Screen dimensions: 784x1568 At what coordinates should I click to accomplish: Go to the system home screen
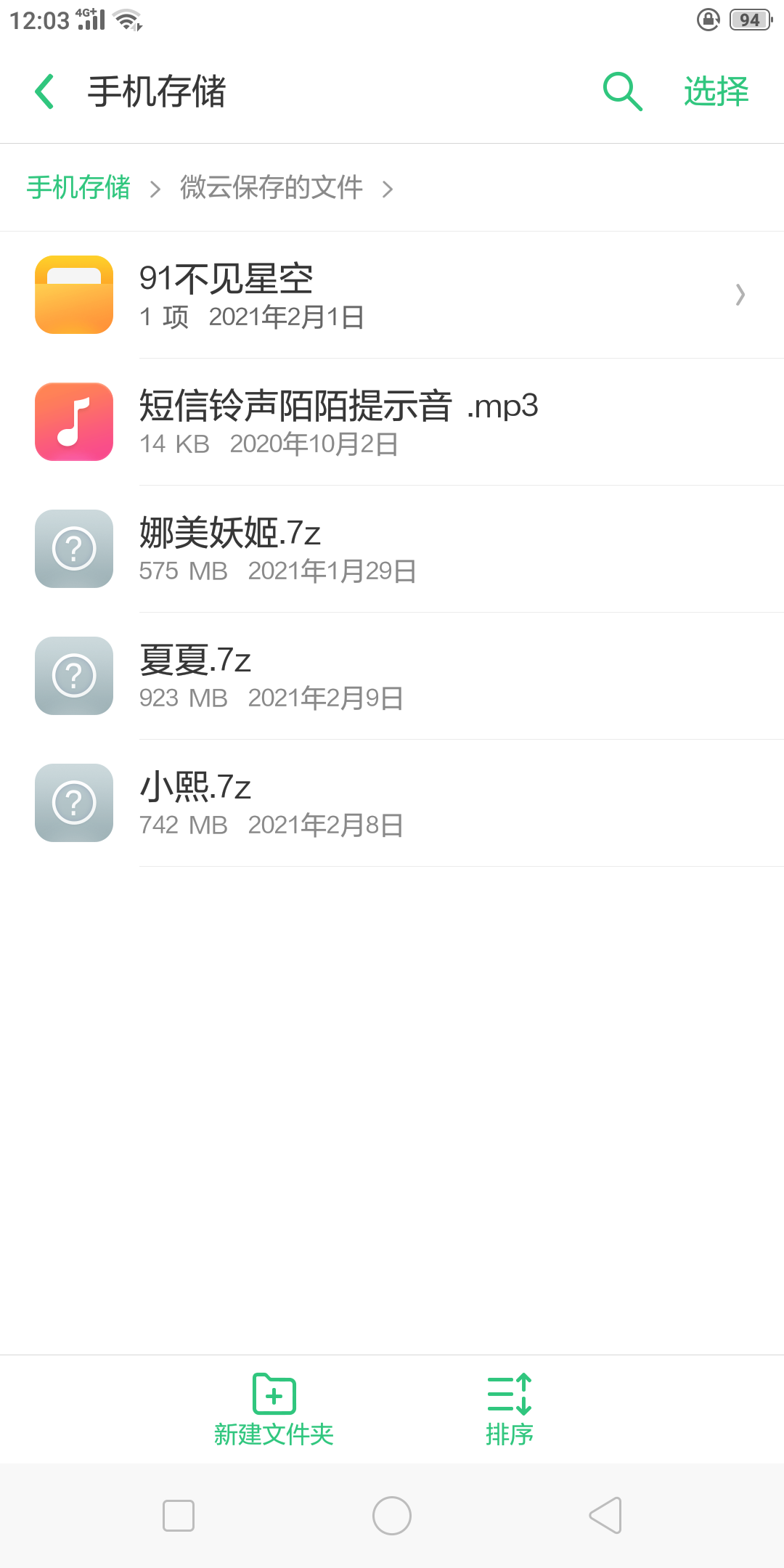(392, 1516)
